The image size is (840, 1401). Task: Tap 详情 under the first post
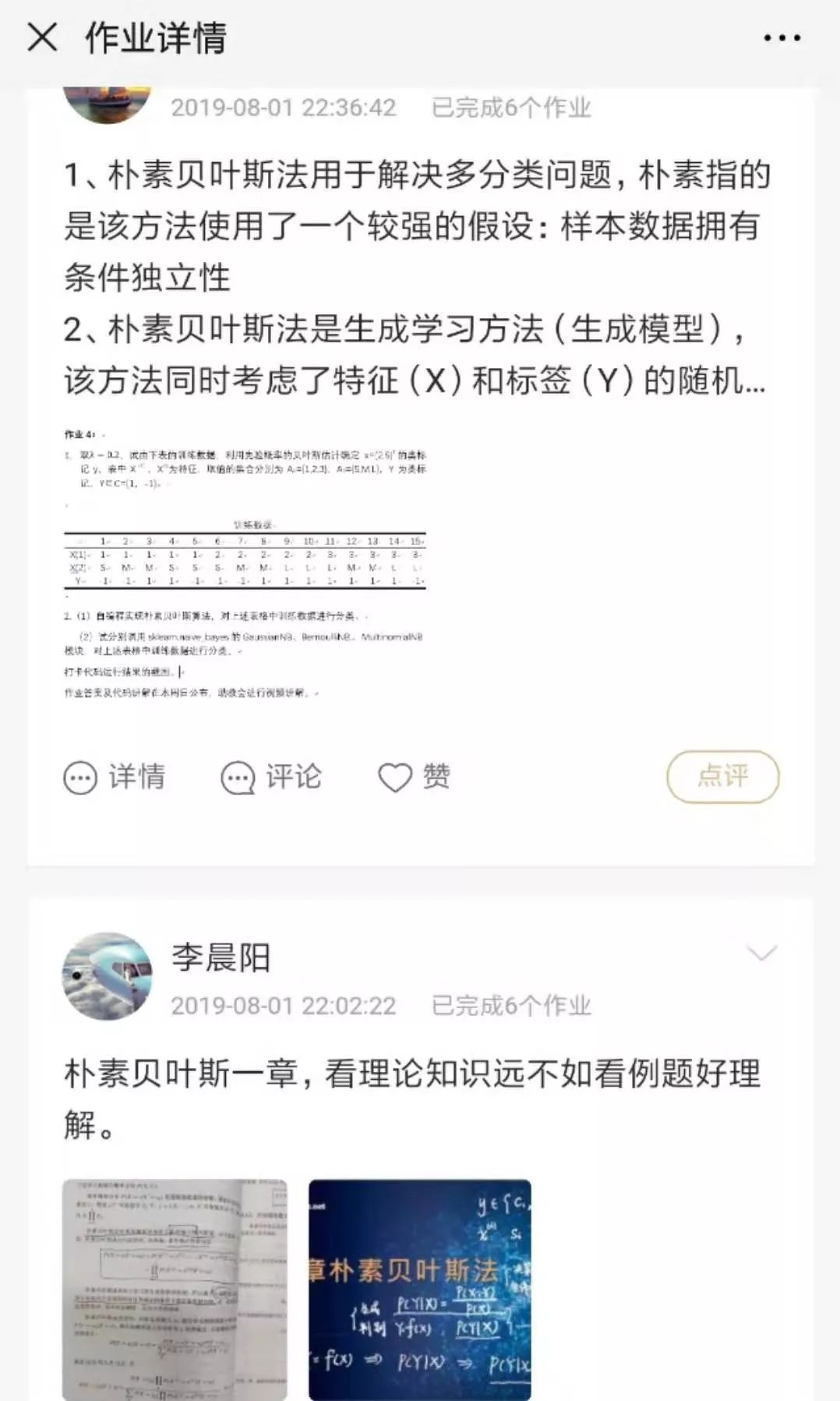coord(115,777)
